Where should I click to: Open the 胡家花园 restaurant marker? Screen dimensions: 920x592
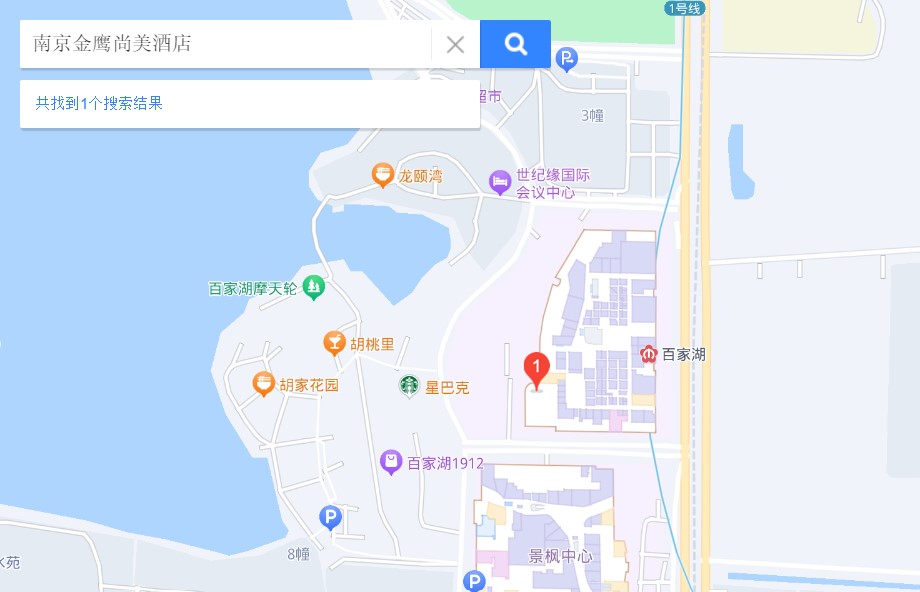(x=263, y=384)
